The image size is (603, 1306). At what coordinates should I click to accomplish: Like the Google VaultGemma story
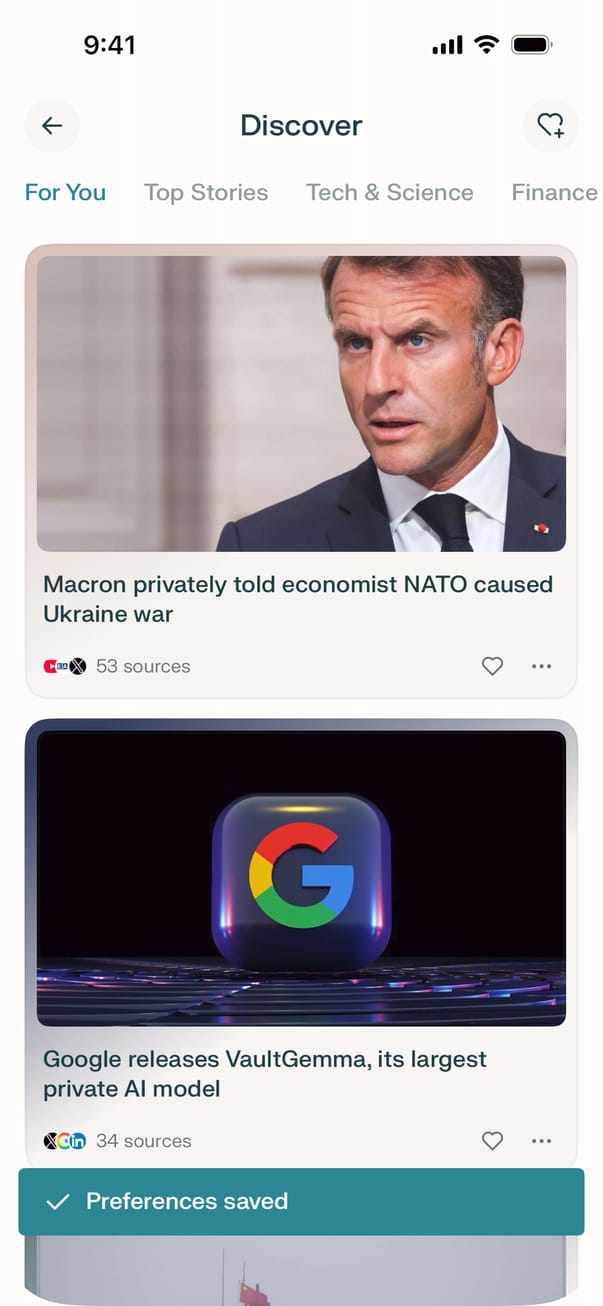(492, 1141)
